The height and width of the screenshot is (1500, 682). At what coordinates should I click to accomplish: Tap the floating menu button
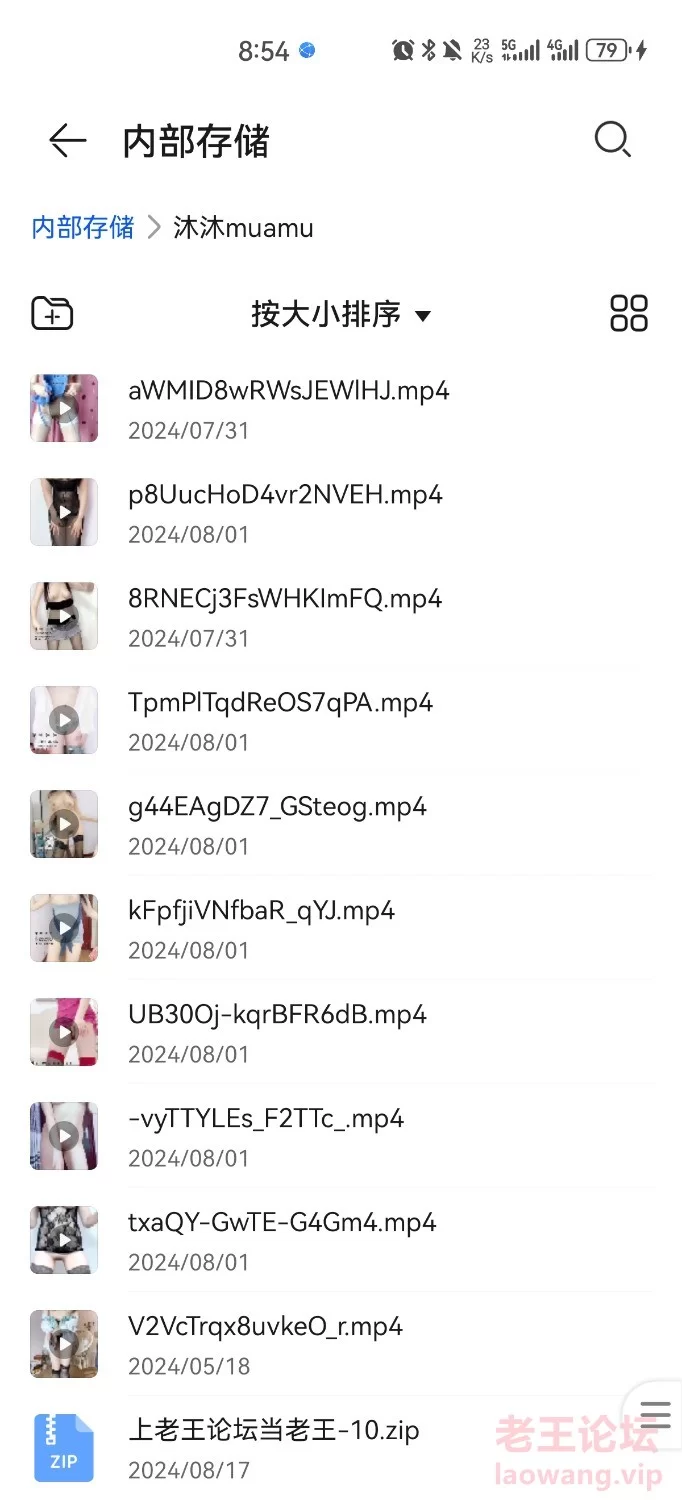tap(655, 1414)
